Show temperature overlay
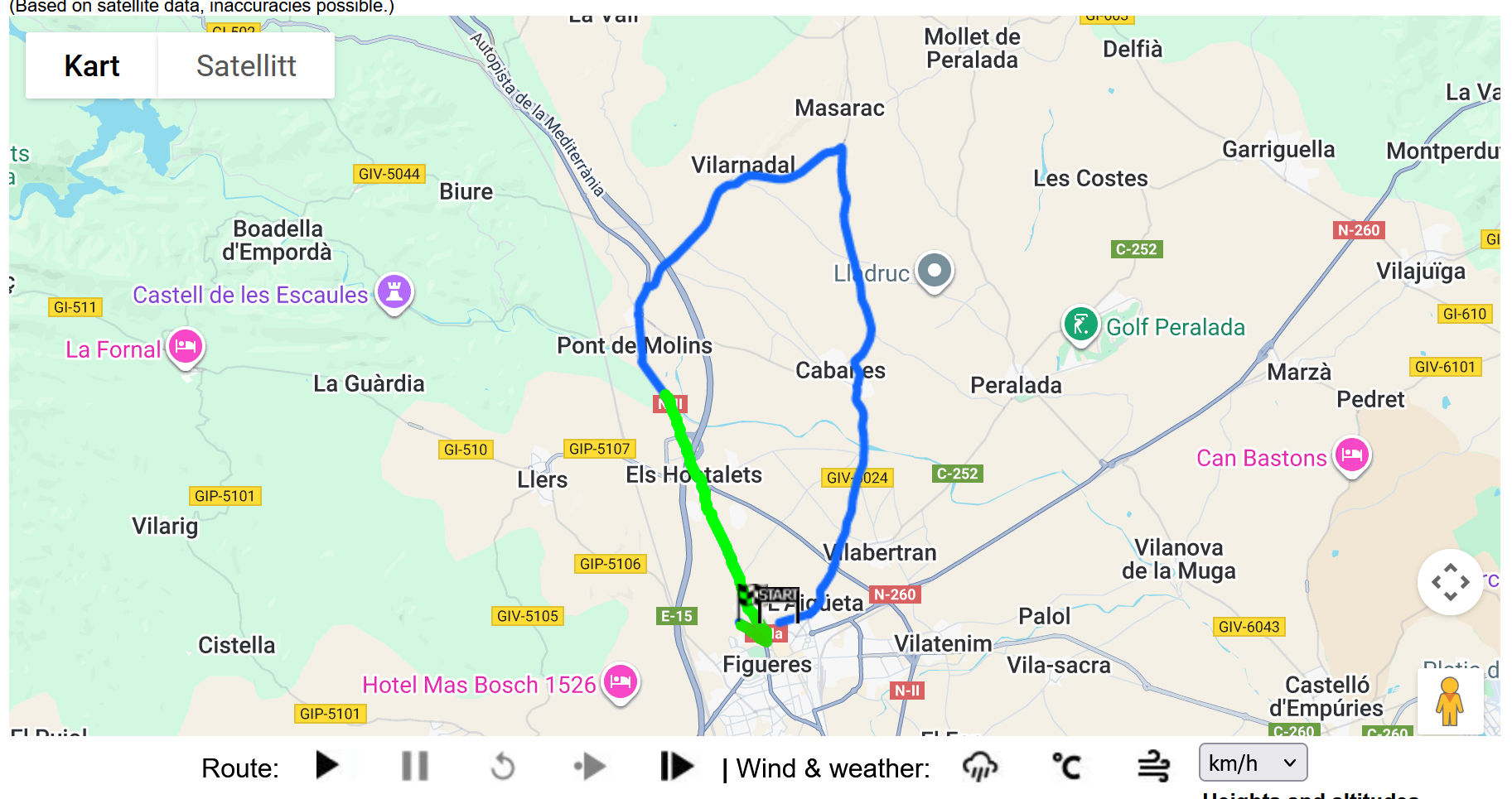 1066,766
